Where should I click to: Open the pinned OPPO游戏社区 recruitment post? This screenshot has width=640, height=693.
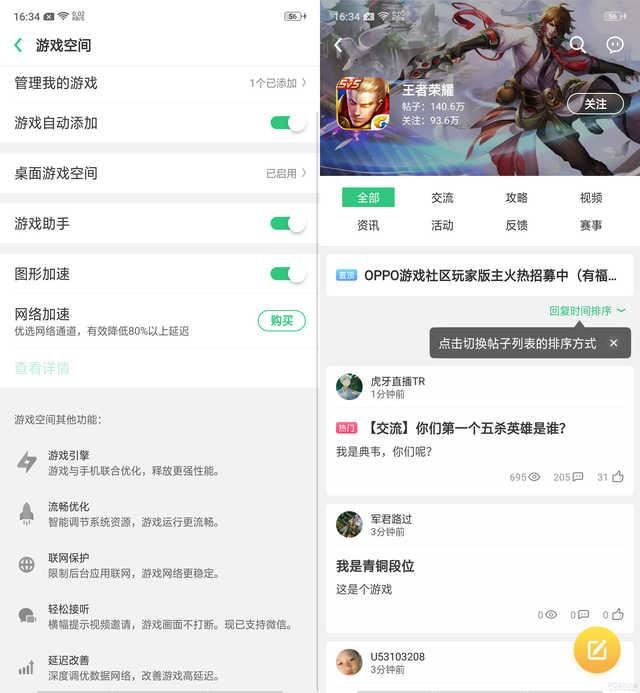pos(480,275)
